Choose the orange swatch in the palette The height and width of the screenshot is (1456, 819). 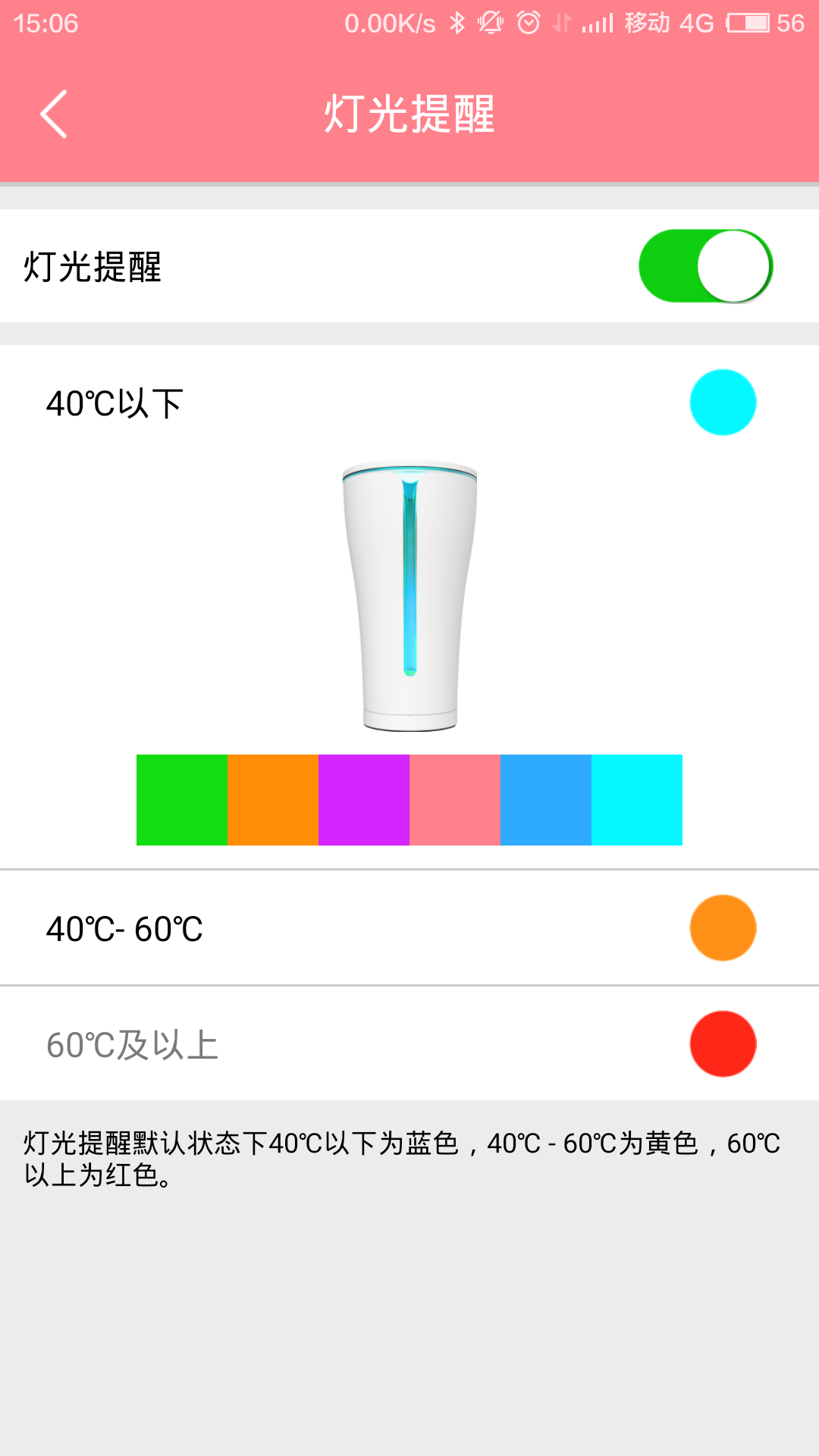tap(273, 800)
